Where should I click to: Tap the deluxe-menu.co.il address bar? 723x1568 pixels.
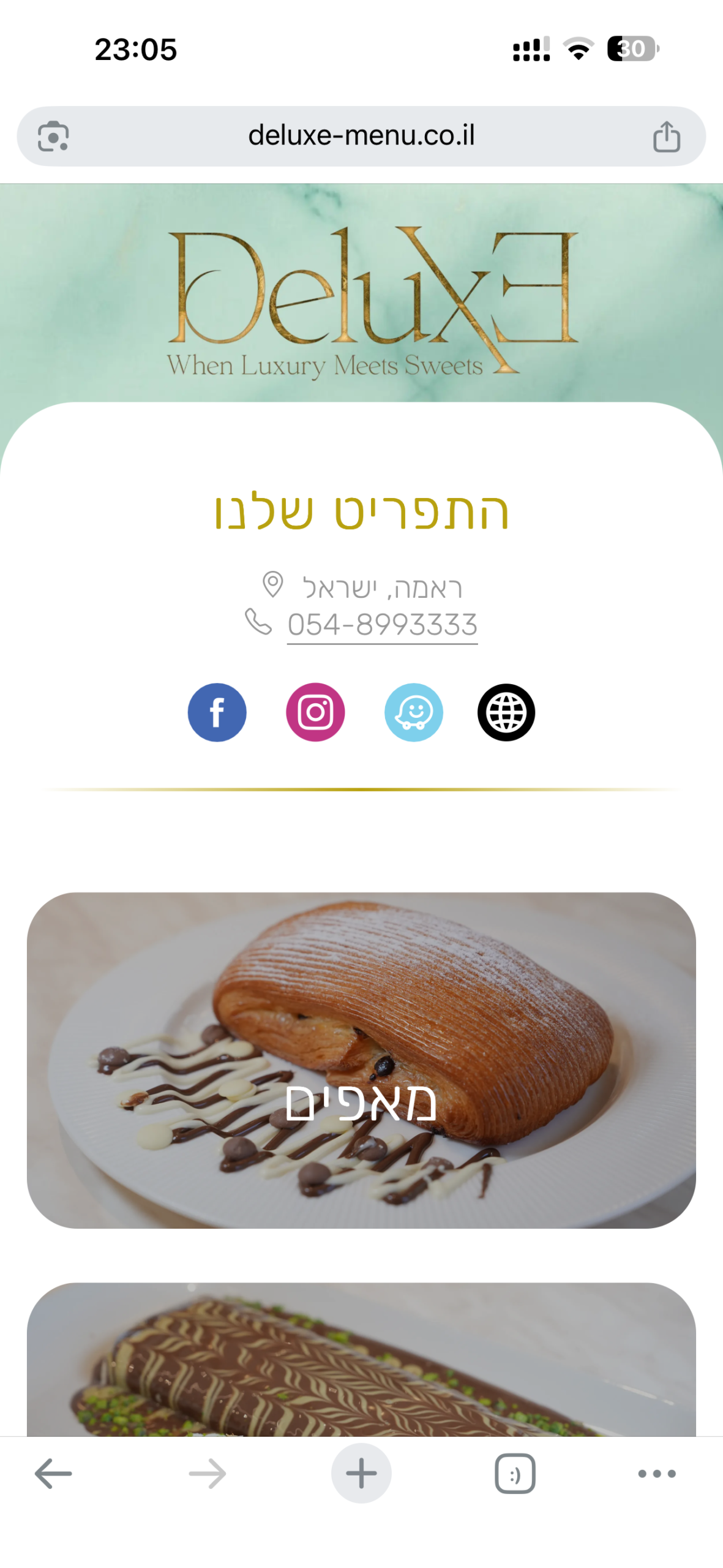pyautogui.click(x=361, y=135)
